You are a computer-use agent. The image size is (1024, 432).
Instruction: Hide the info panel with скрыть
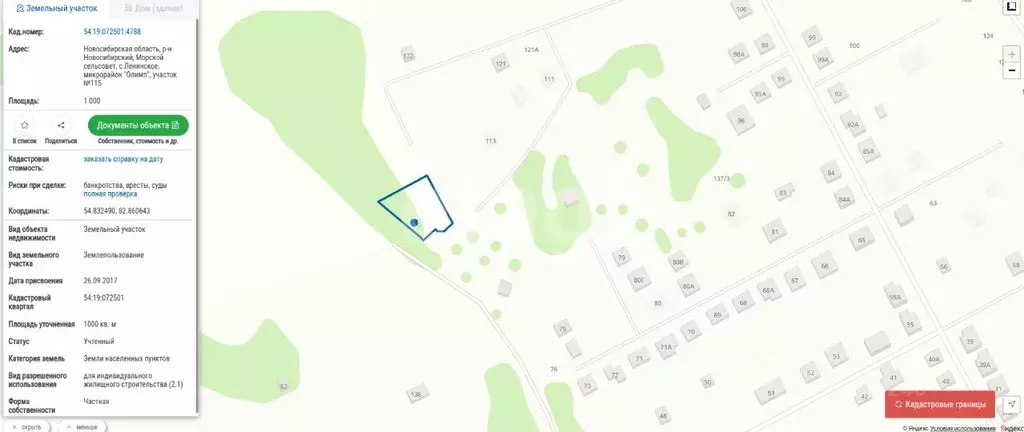29,426
